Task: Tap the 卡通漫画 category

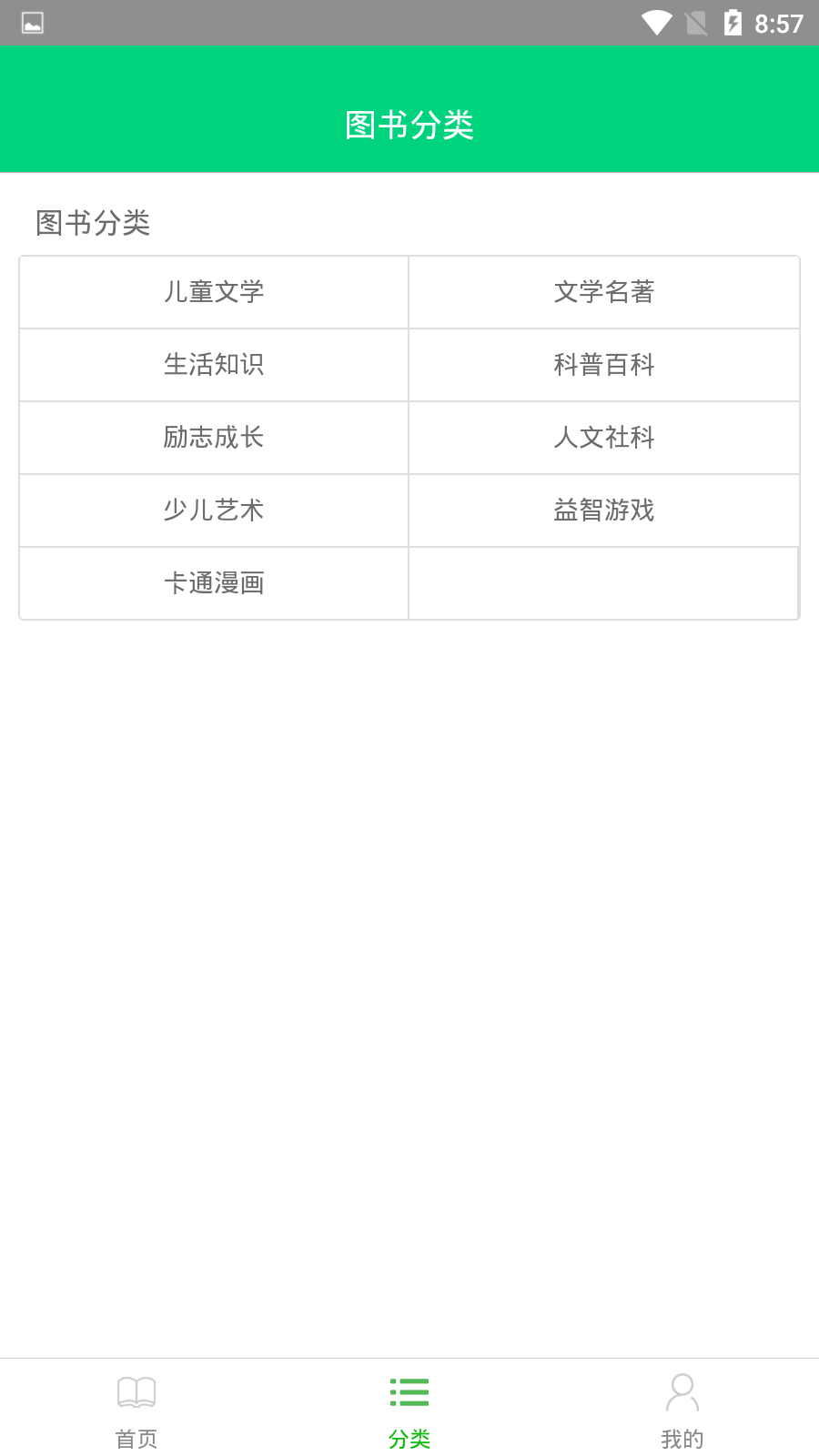Action: tap(214, 583)
